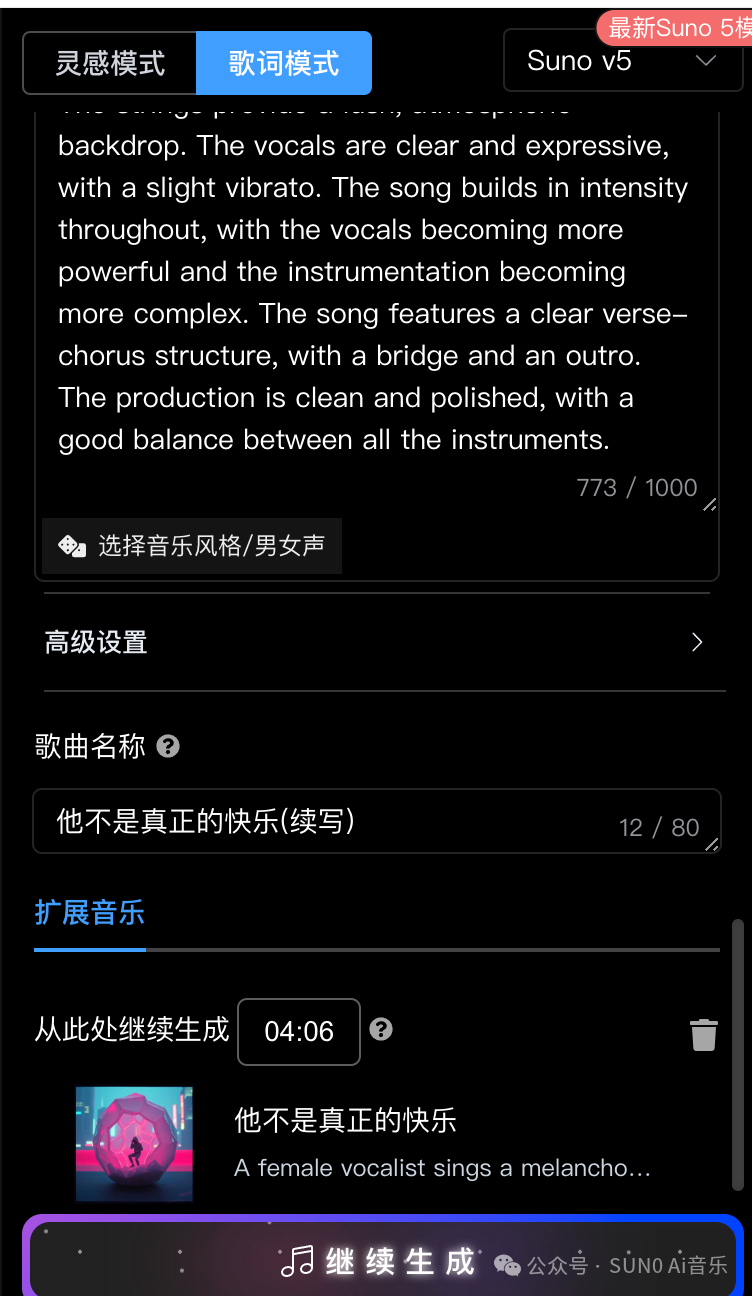Open the Suno v5 model dropdown
The height and width of the screenshot is (1296, 752).
[x=622, y=60]
